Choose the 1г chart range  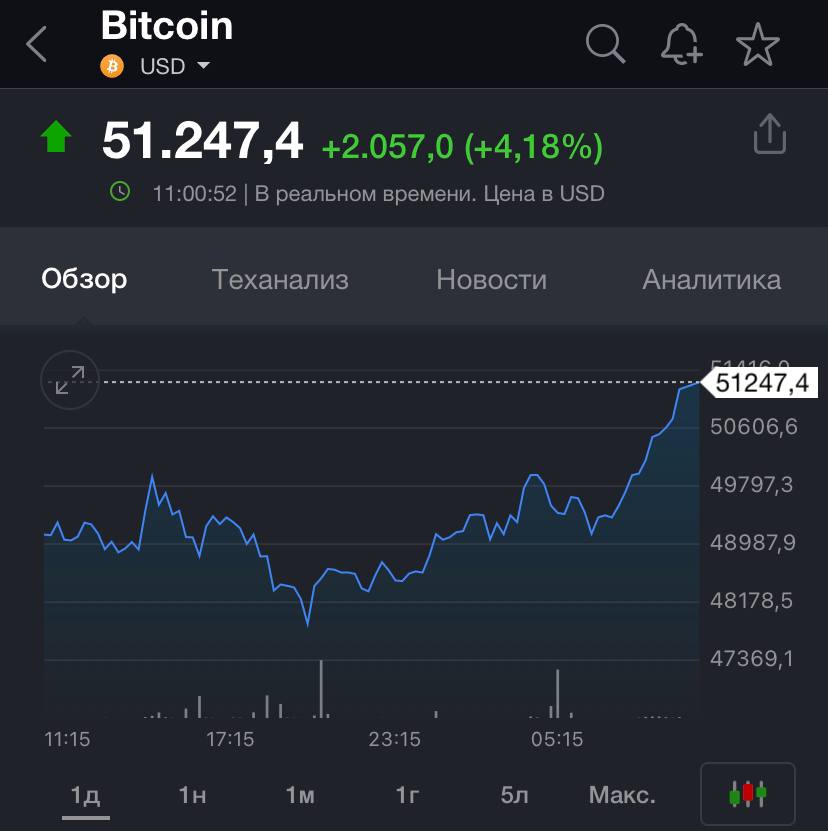click(407, 795)
